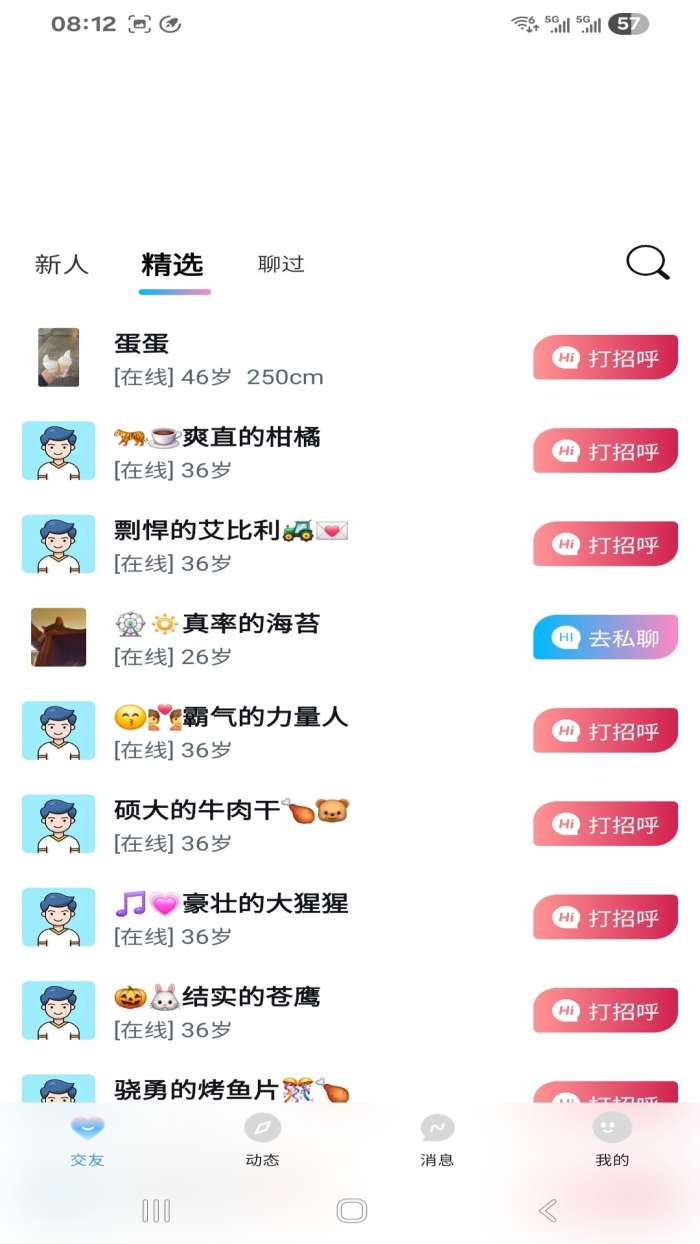Open 骁勇的烤鱼片's profile row
This screenshot has width=700, height=1244.
[232, 1088]
